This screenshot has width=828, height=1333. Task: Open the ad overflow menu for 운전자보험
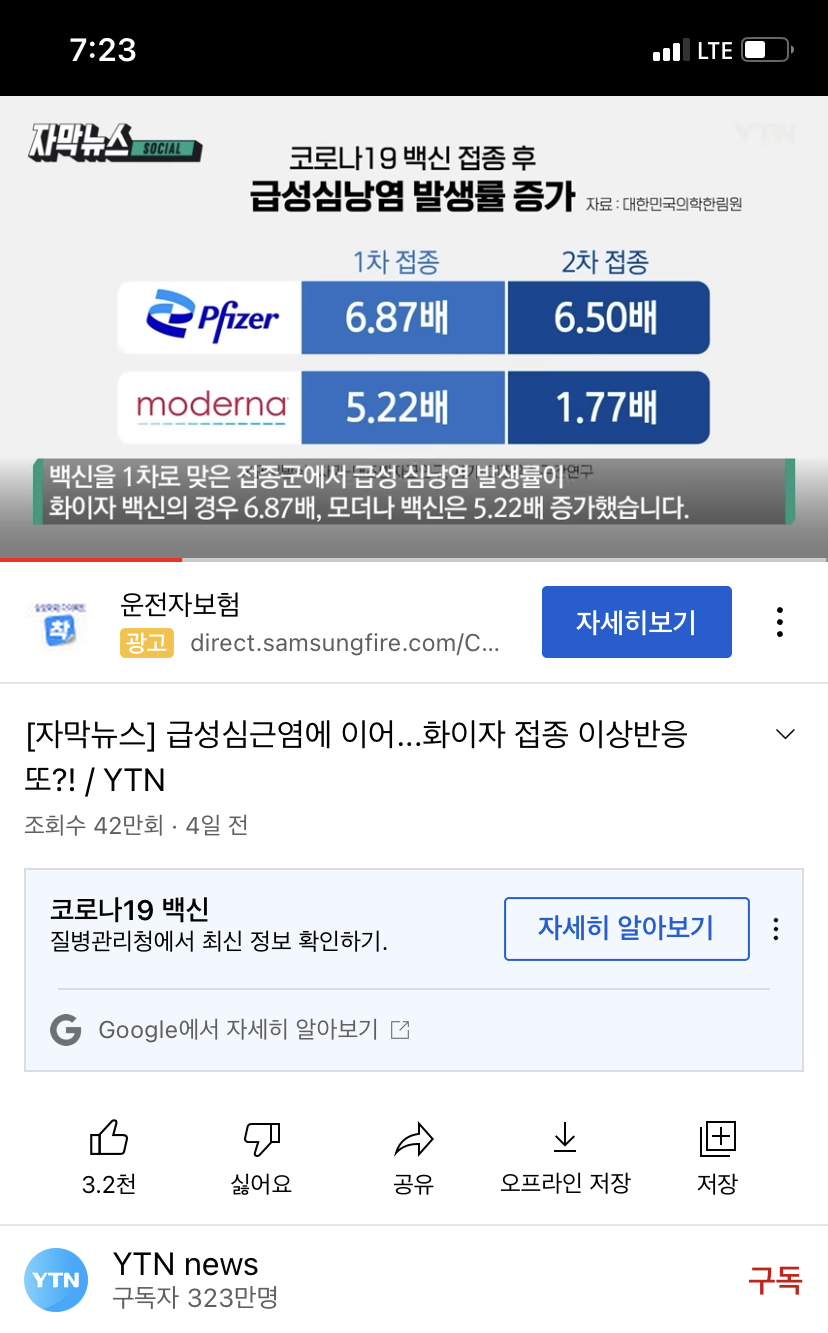coord(780,622)
